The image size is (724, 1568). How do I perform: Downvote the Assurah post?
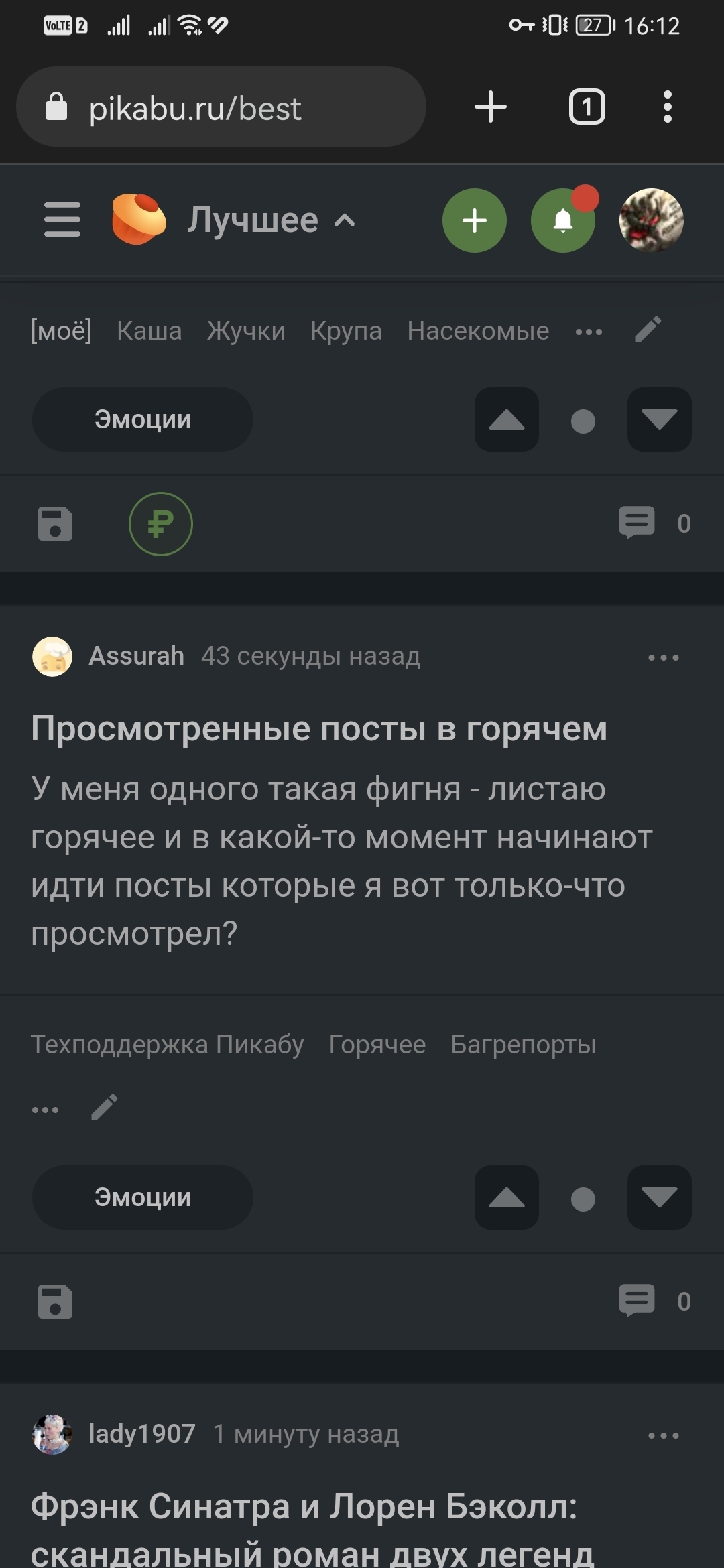click(659, 1197)
